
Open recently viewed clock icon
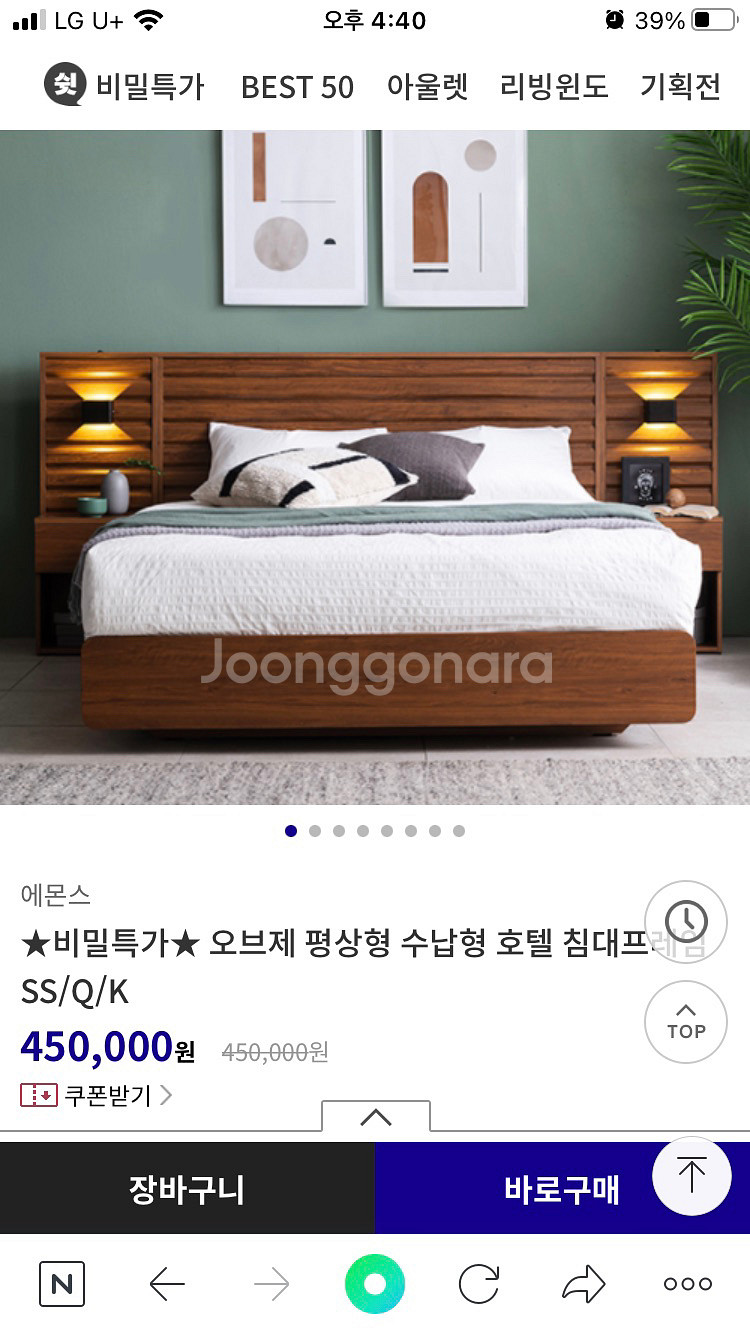click(x=686, y=922)
